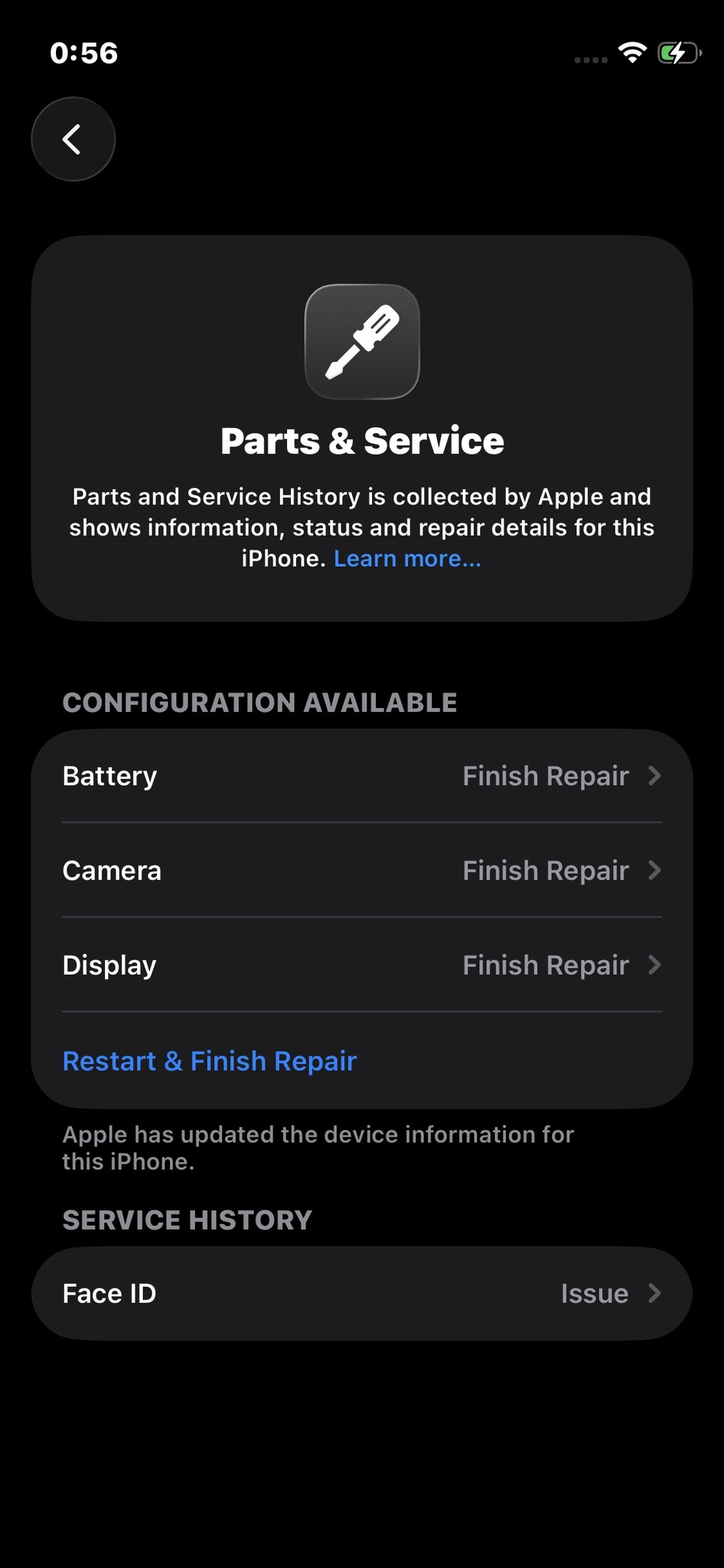View the Face ID issue details
This screenshot has height=1568, width=724.
361,1294
